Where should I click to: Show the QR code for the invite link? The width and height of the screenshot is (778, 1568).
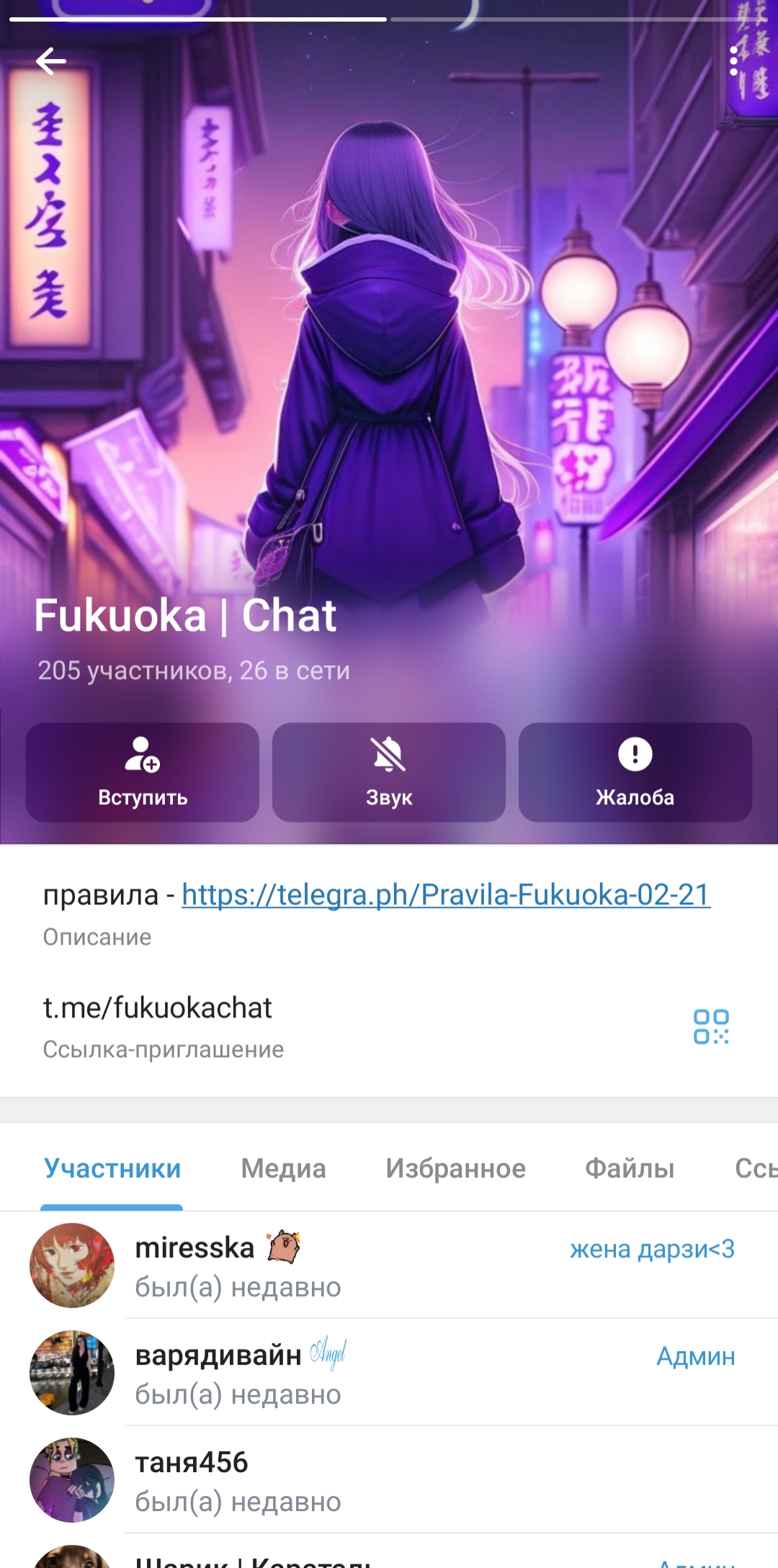pos(711,1026)
